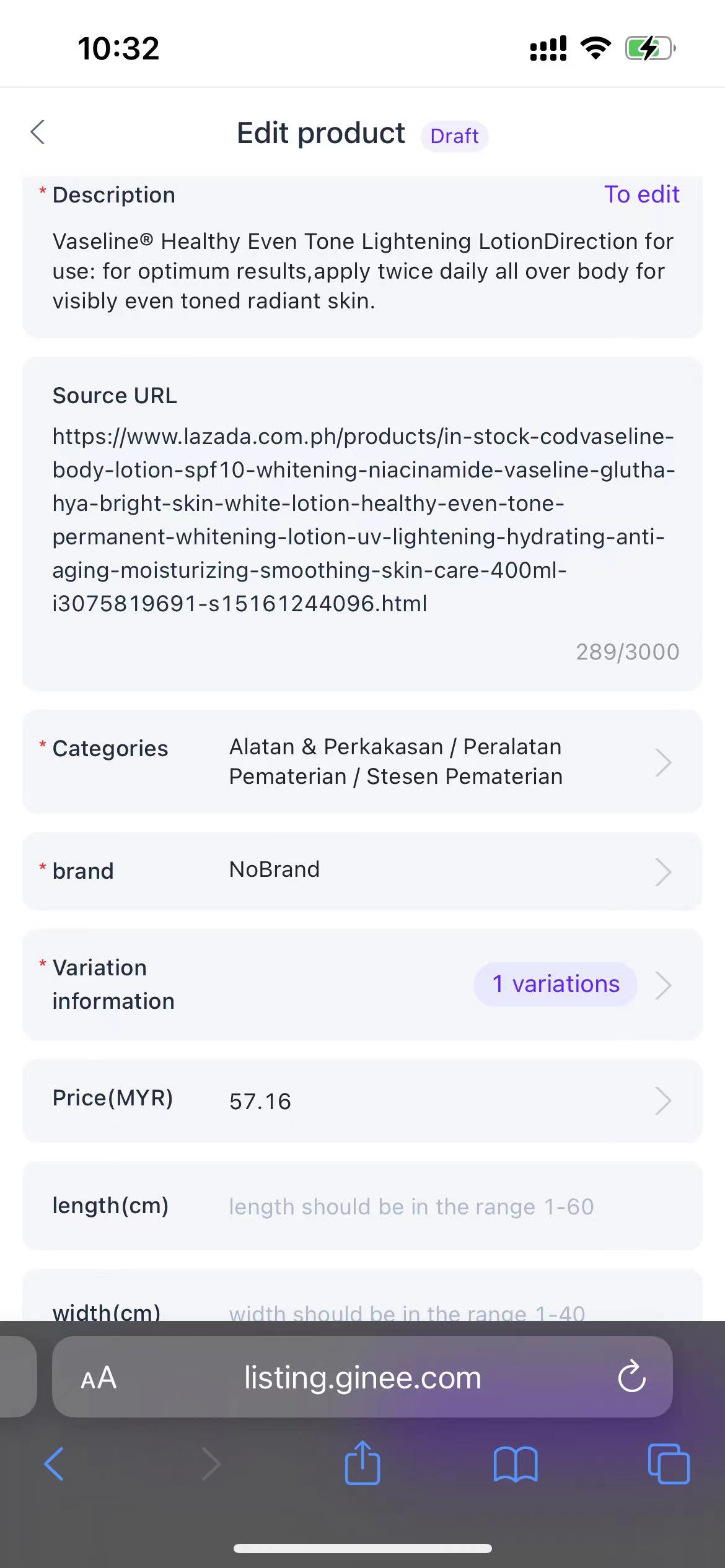The height and width of the screenshot is (1568, 725).
Task: Reload the listing.ginee.com page
Action: tap(632, 1378)
